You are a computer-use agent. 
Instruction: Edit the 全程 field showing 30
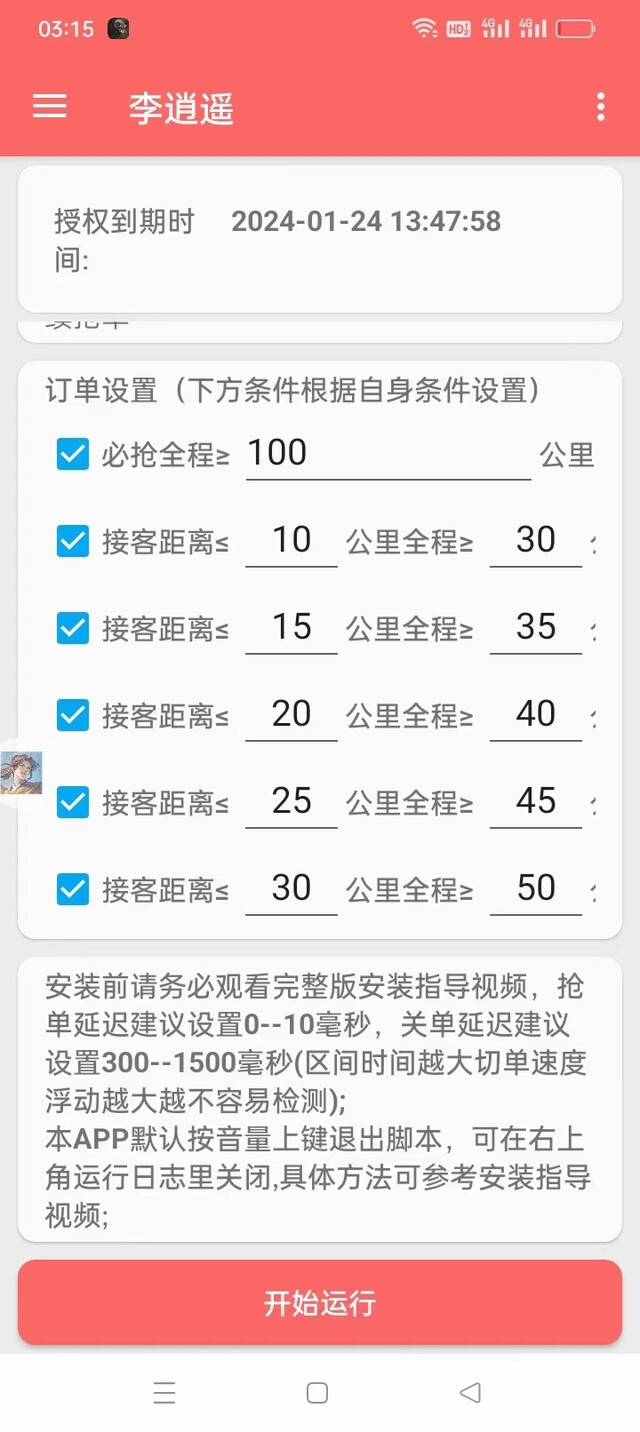coord(536,541)
